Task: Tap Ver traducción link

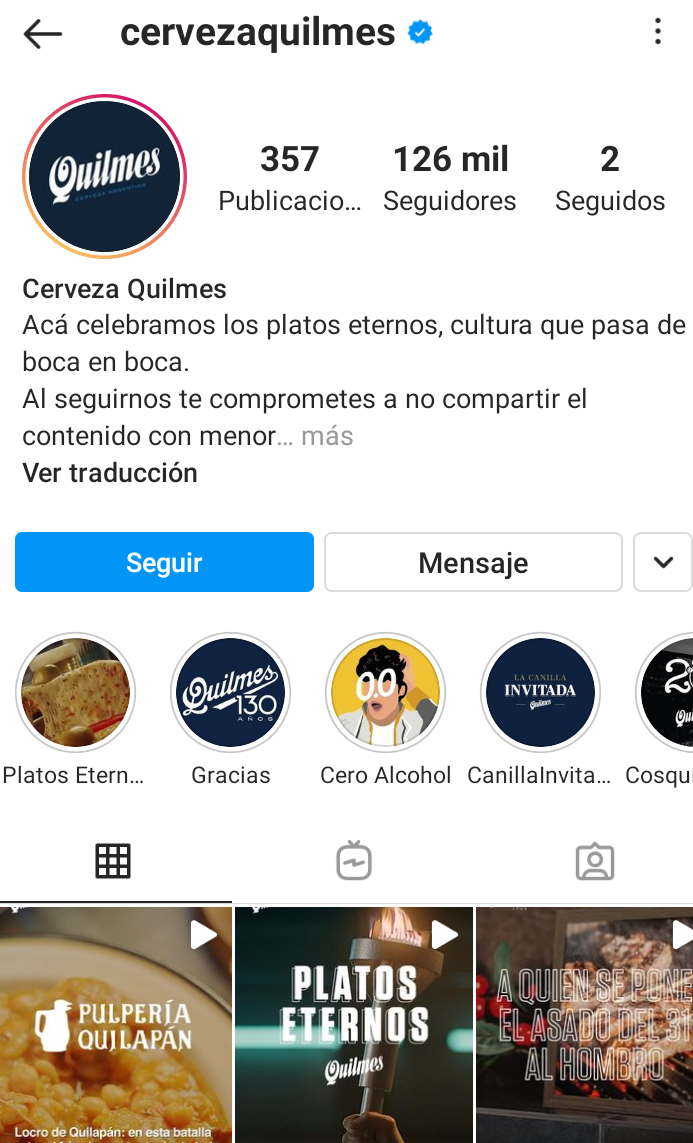Action: [110, 472]
